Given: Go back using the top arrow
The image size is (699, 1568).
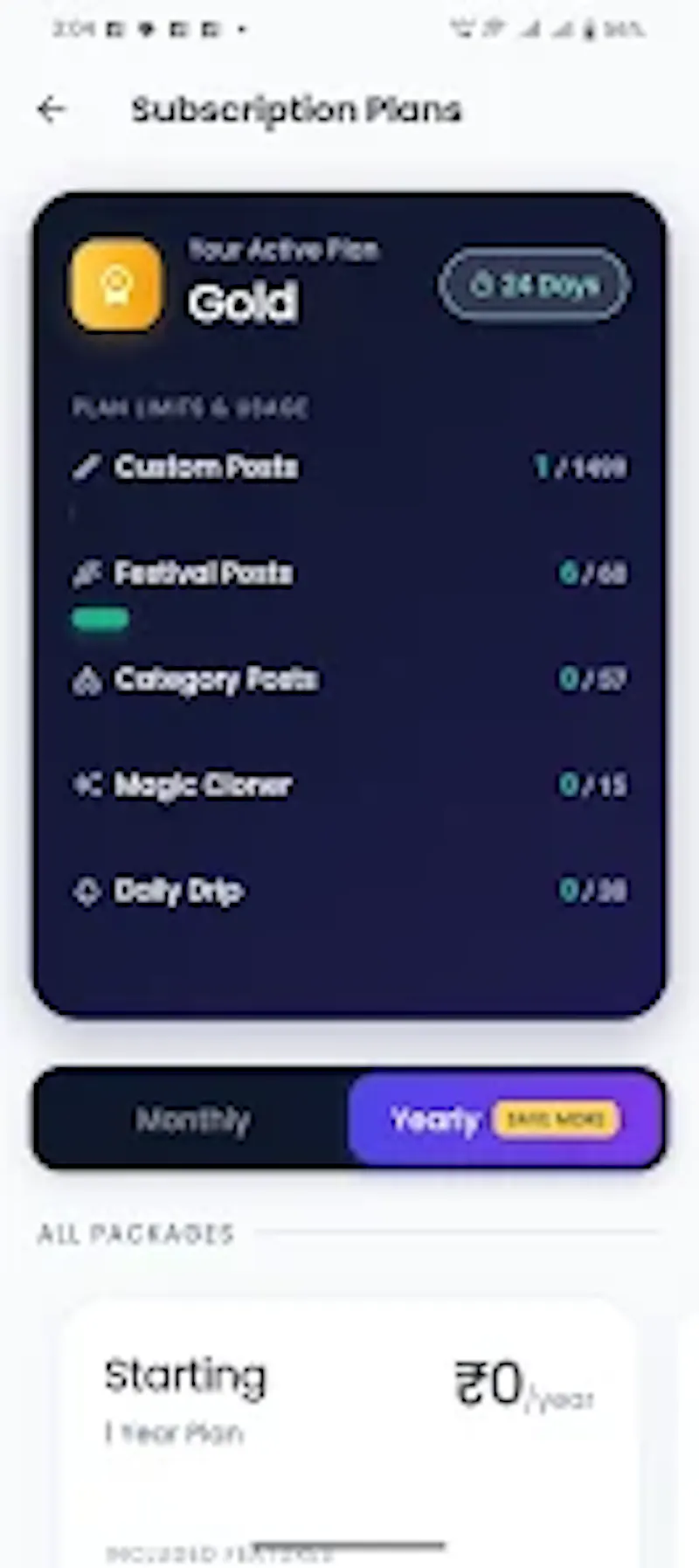Looking at the screenshot, I should [x=52, y=110].
